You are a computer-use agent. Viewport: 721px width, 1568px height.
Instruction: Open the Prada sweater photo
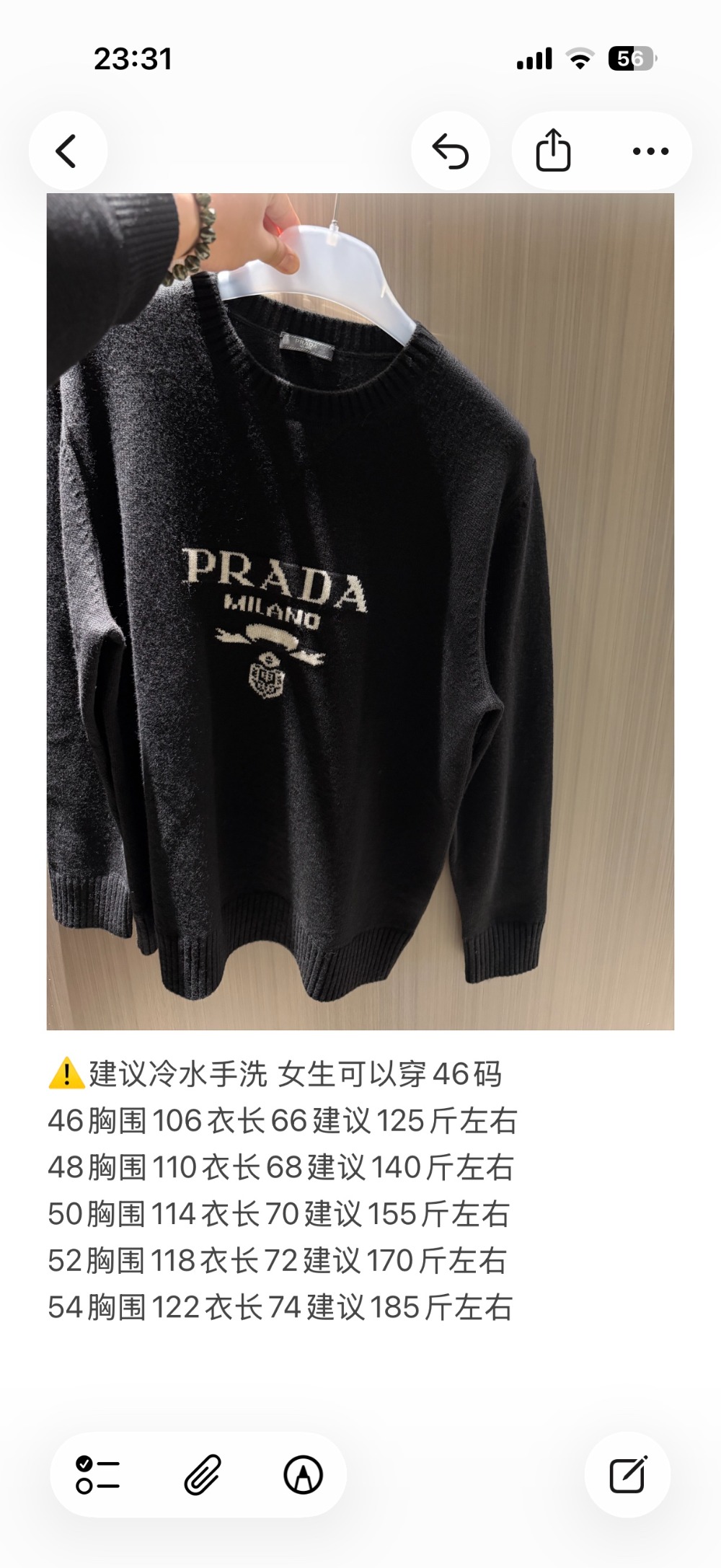360,611
